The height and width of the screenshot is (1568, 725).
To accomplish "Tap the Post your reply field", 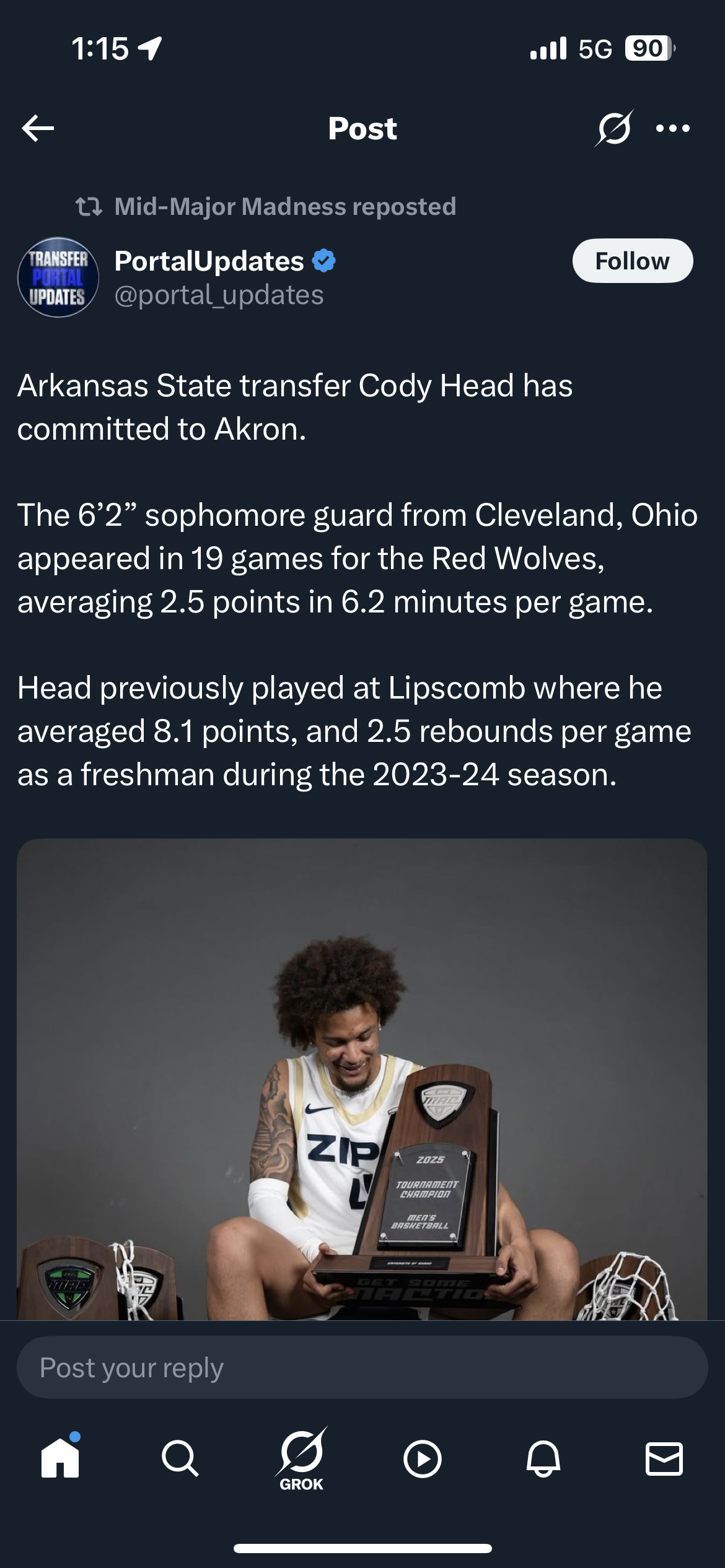I will [362, 1367].
